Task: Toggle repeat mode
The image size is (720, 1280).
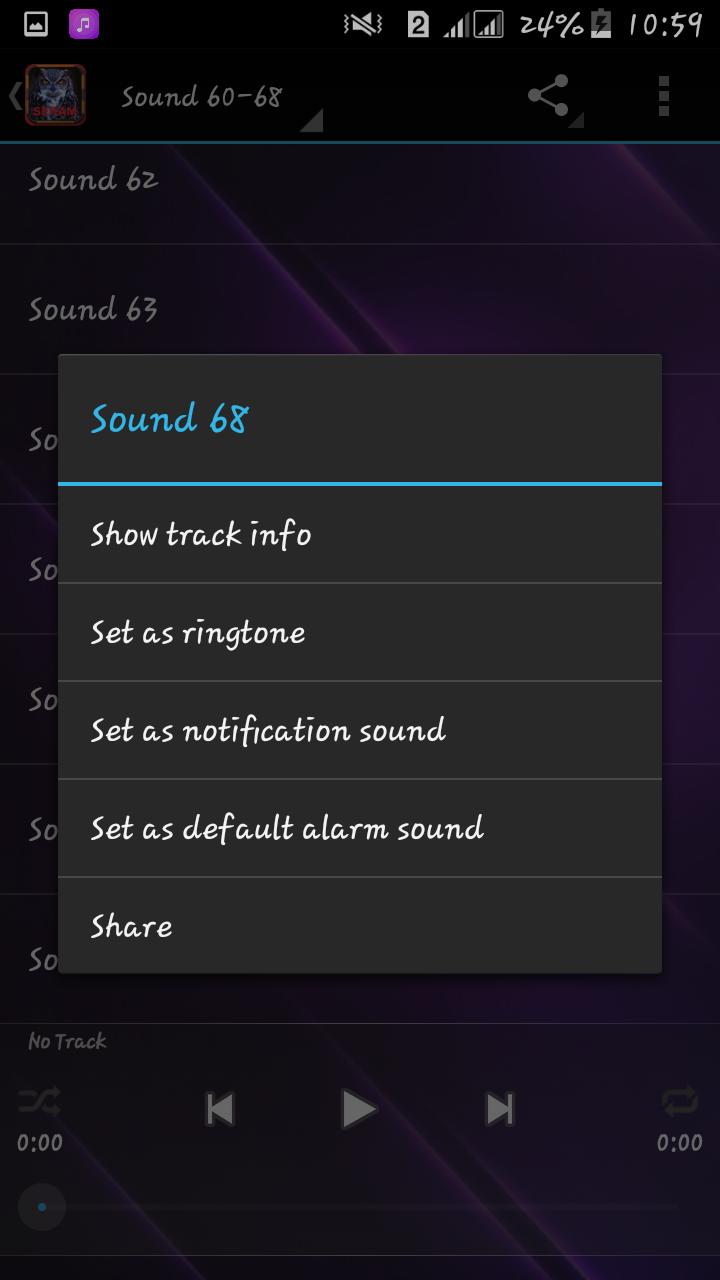Action: (x=680, y=1102)
